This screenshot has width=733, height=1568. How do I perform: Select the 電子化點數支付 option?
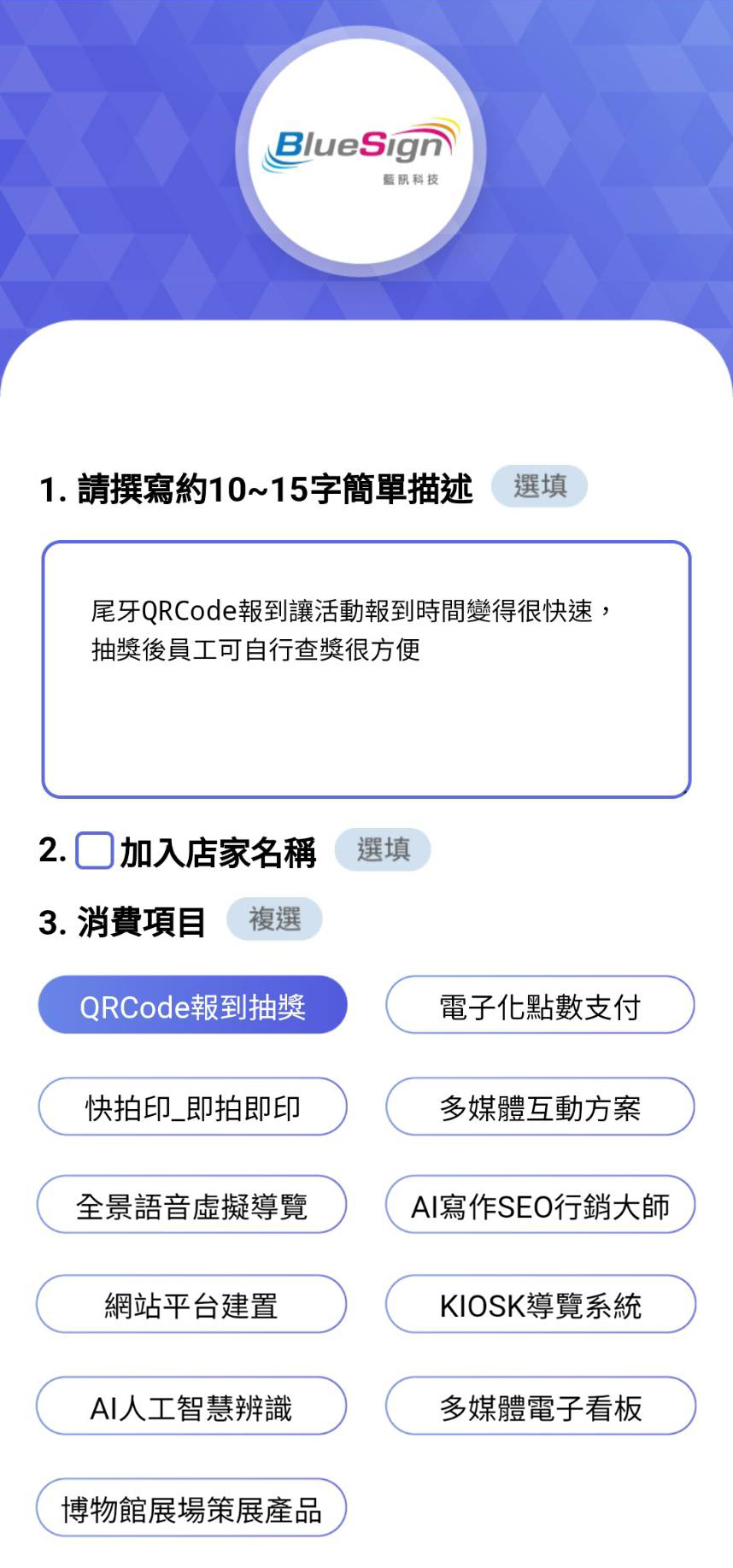click(x=540, y=1006)
